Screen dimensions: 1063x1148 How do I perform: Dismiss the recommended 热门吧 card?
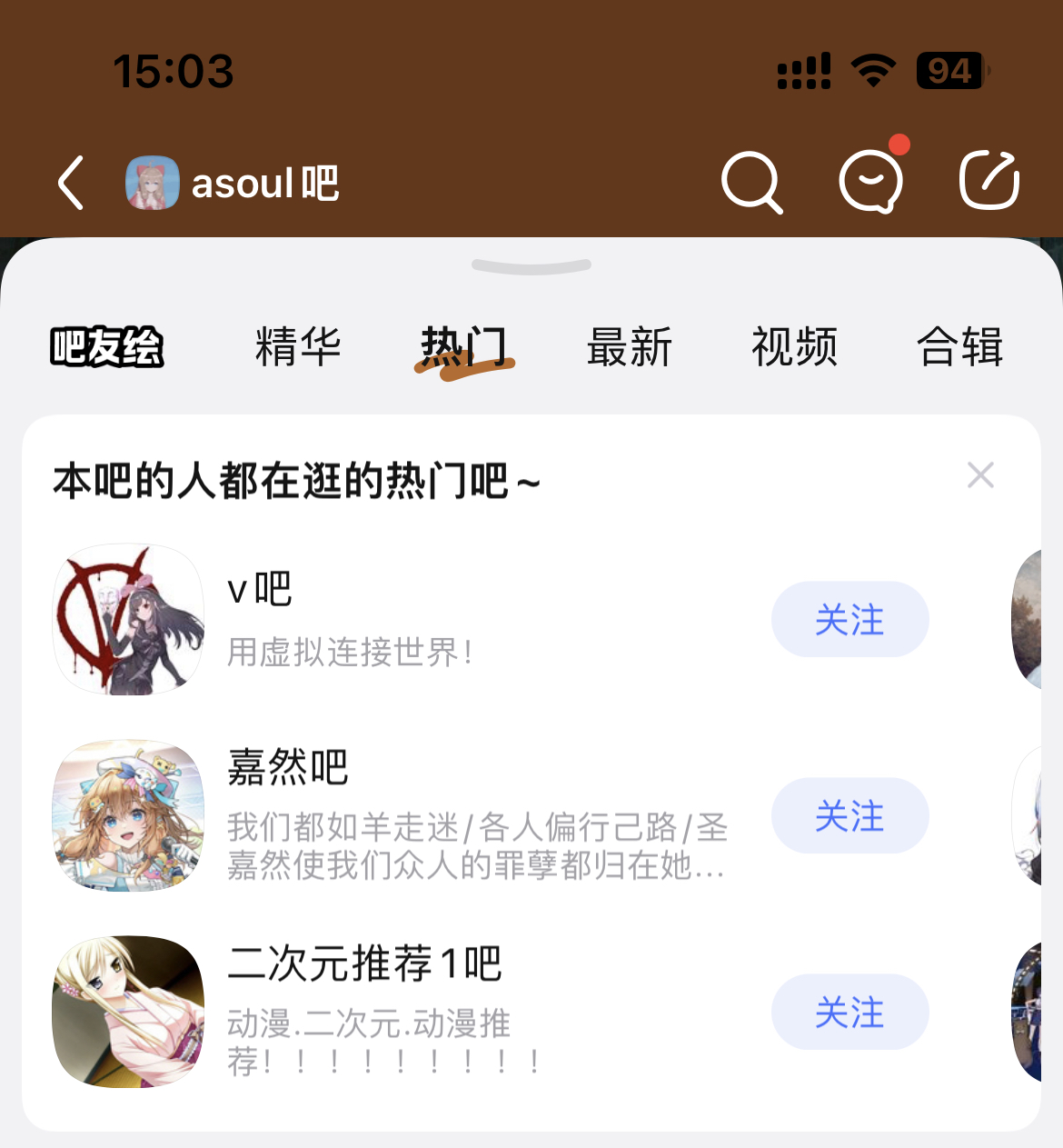pyautogui.click(x=980, y=475)
